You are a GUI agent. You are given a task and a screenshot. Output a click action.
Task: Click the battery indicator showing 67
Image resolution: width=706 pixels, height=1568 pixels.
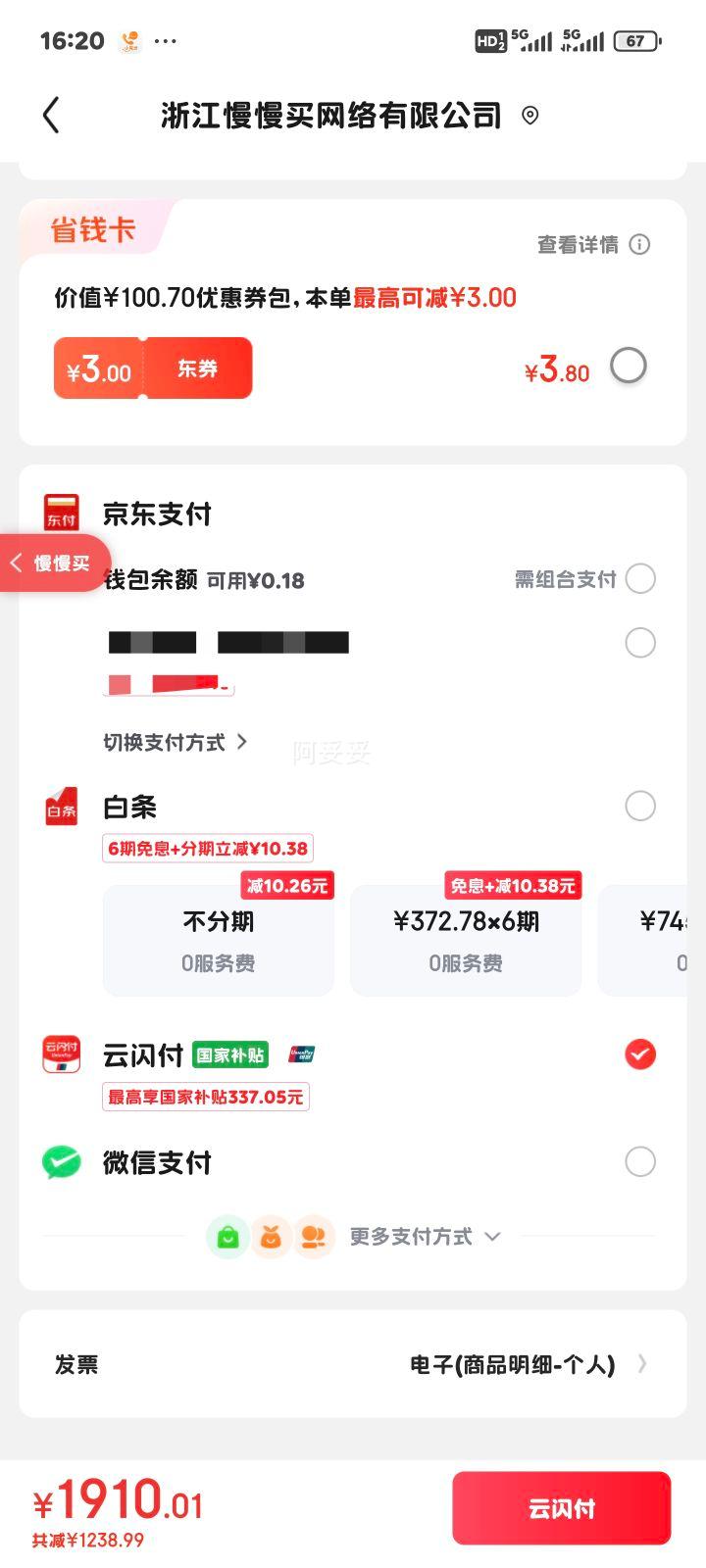tap(634, 41)
